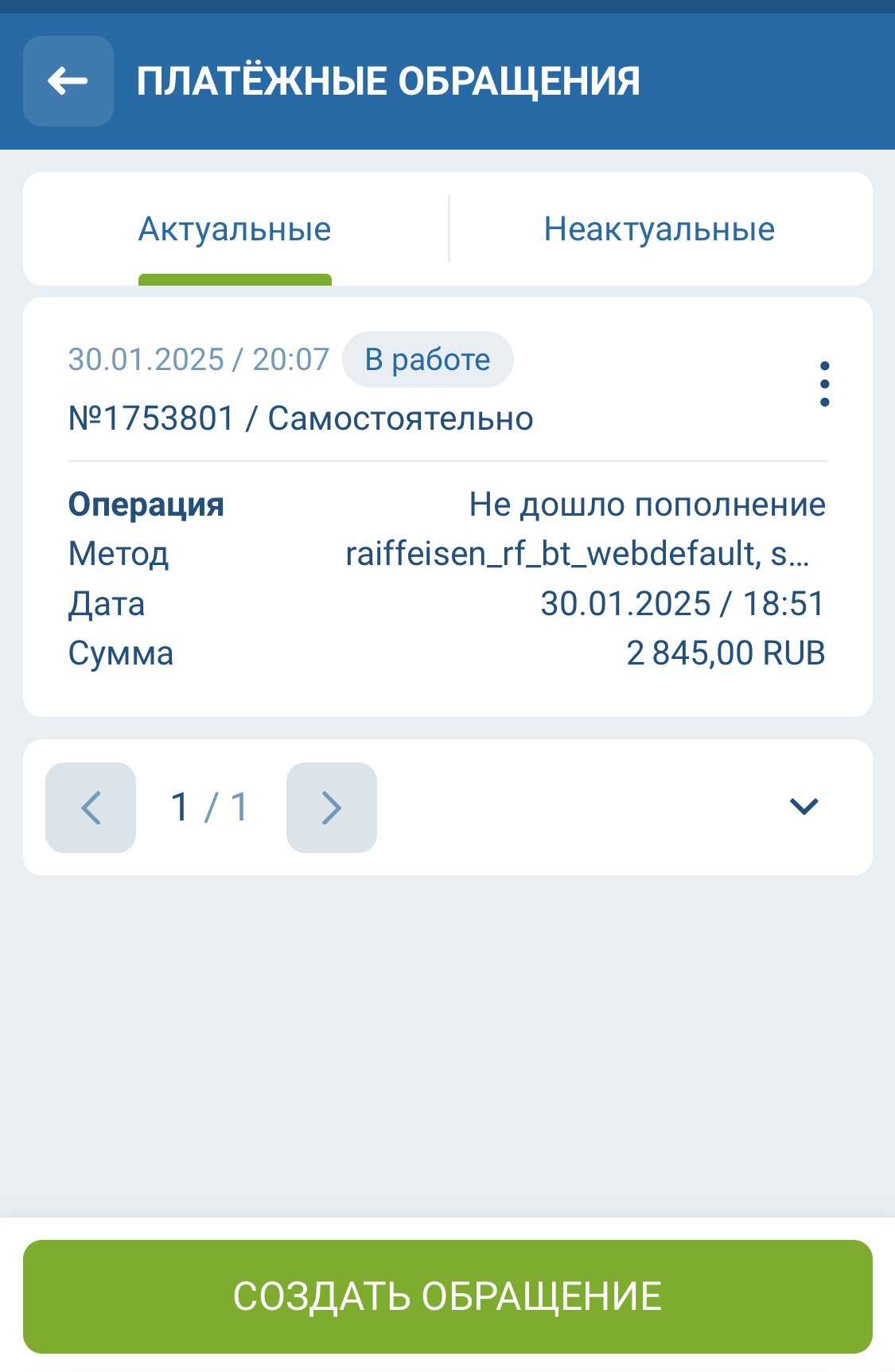This screenshot has height=1372, width=895.
Task: Go back using the arrow in the header
Action: click(x=68, y=81)
